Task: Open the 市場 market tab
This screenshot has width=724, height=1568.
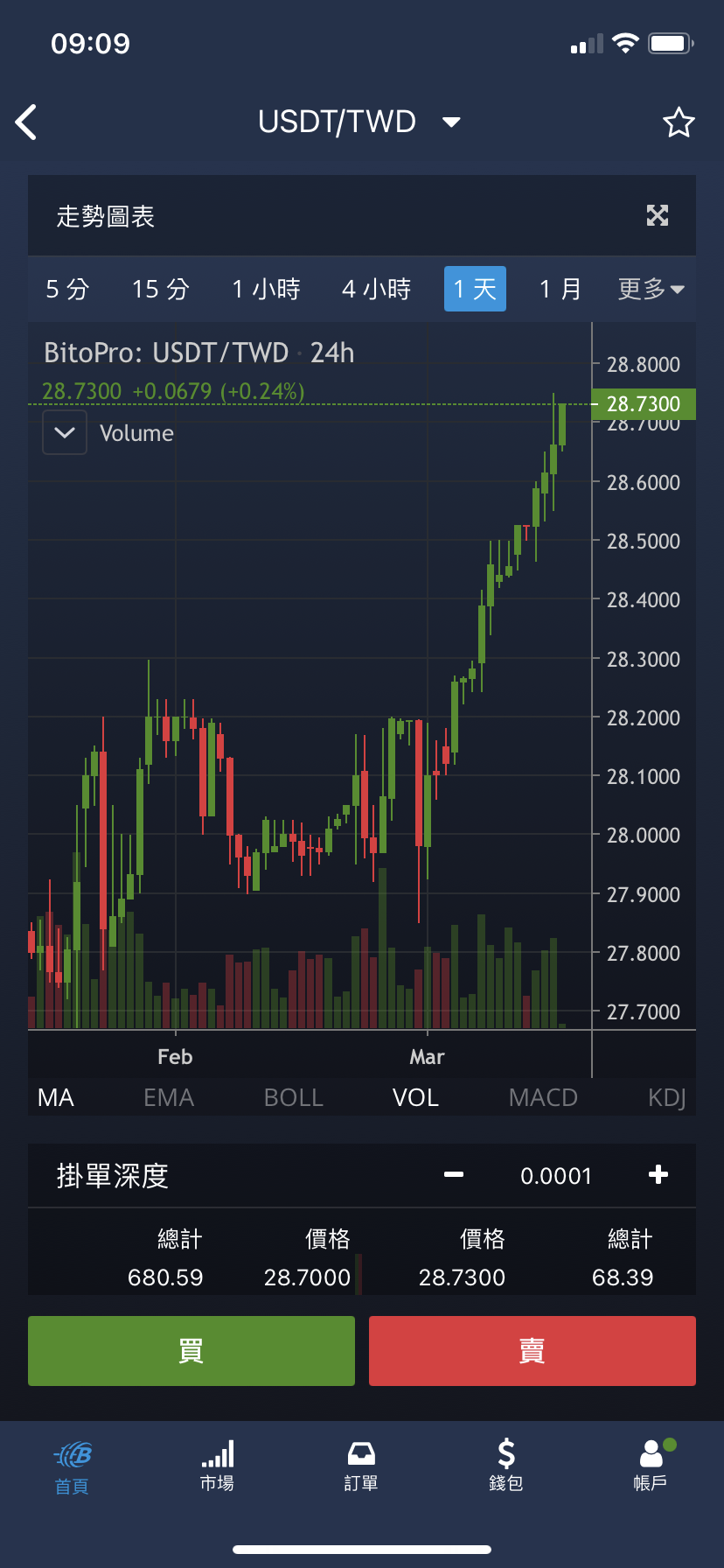Action: [x=217, y=1466]
